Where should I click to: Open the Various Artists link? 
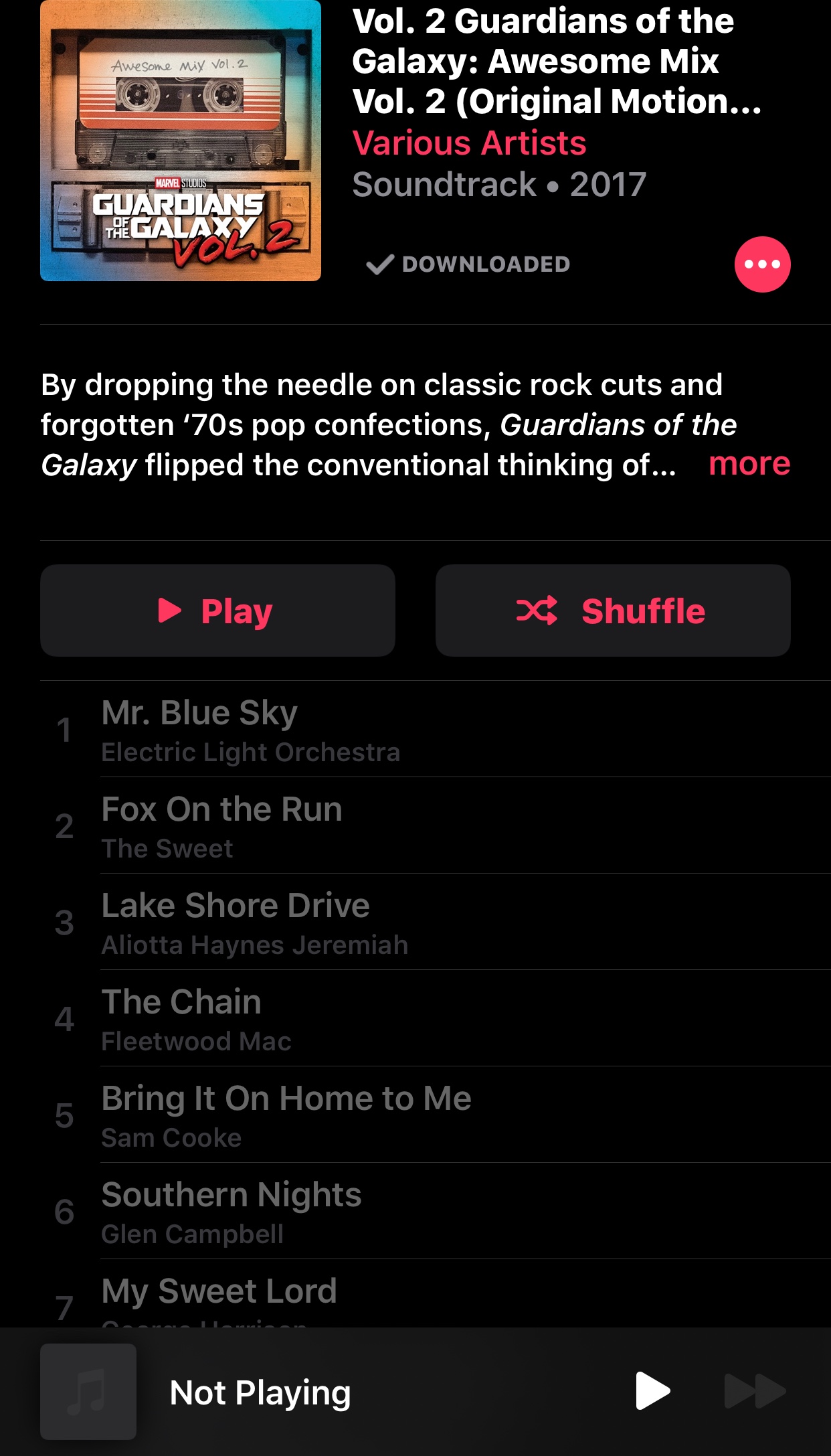tap(469, 143)
